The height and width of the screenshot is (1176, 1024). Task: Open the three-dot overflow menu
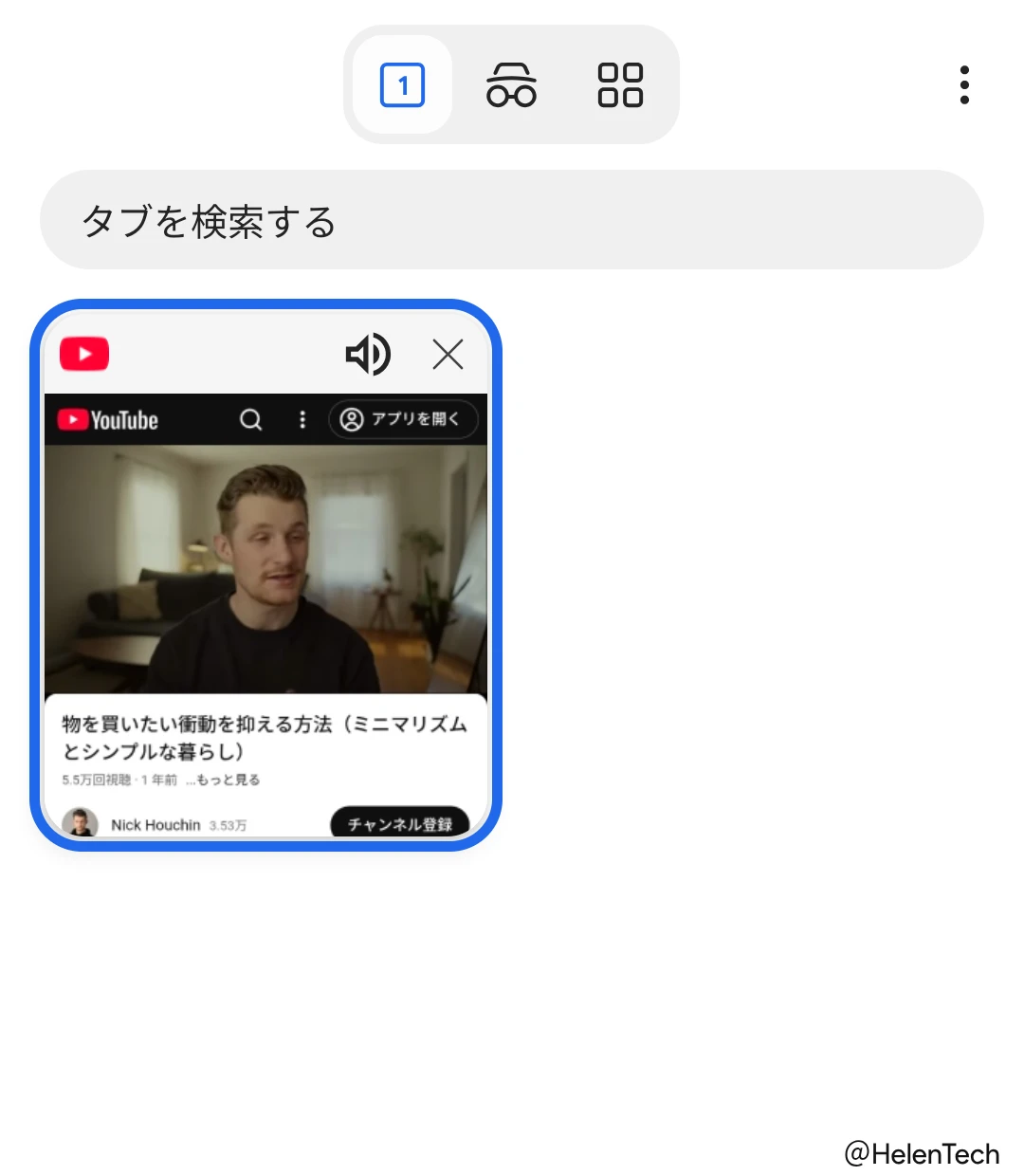tap(964, 85)
